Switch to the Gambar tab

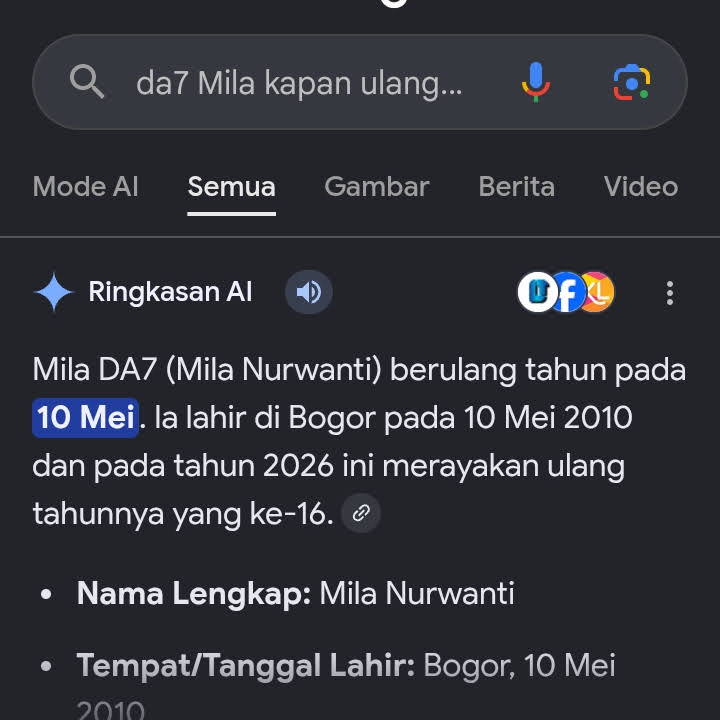coord(377,187)
